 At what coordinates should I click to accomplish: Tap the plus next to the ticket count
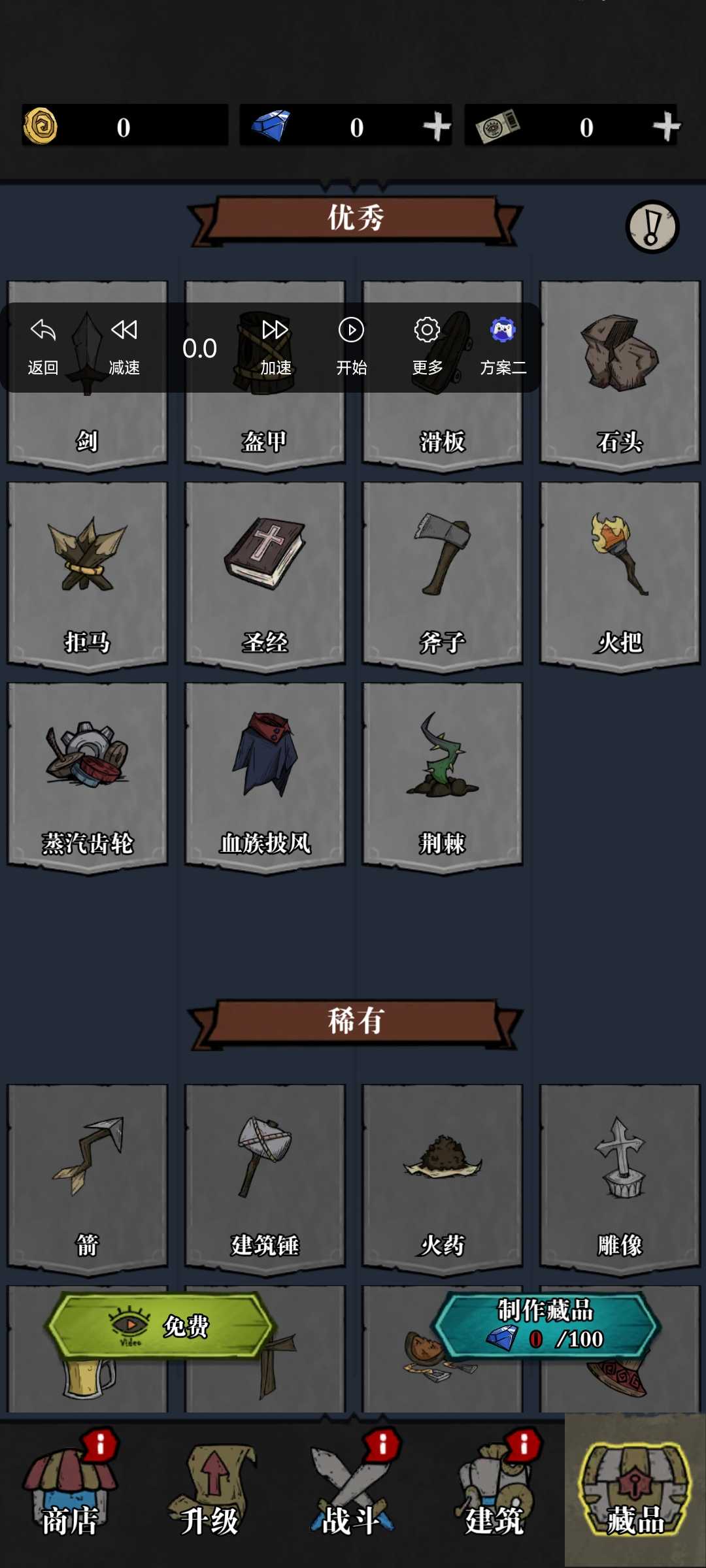coord(666,127)
